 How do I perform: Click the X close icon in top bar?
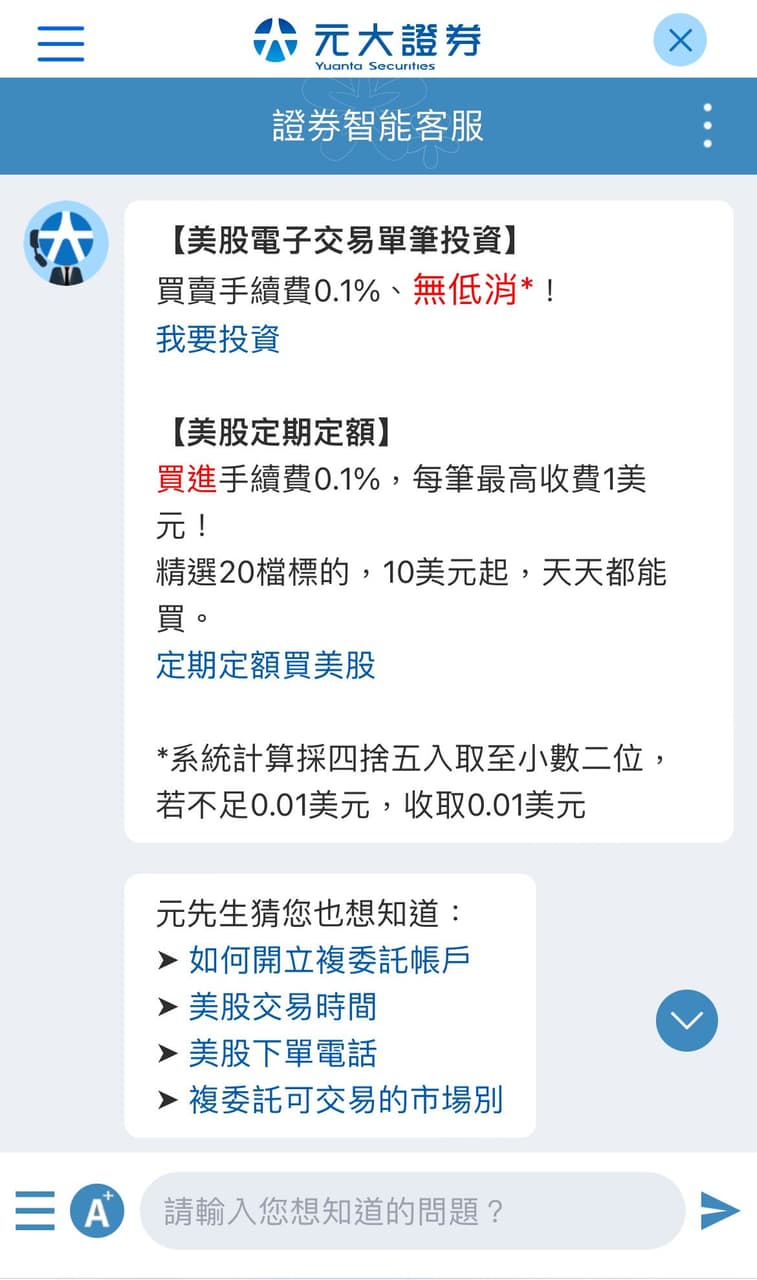pos(680,40)
